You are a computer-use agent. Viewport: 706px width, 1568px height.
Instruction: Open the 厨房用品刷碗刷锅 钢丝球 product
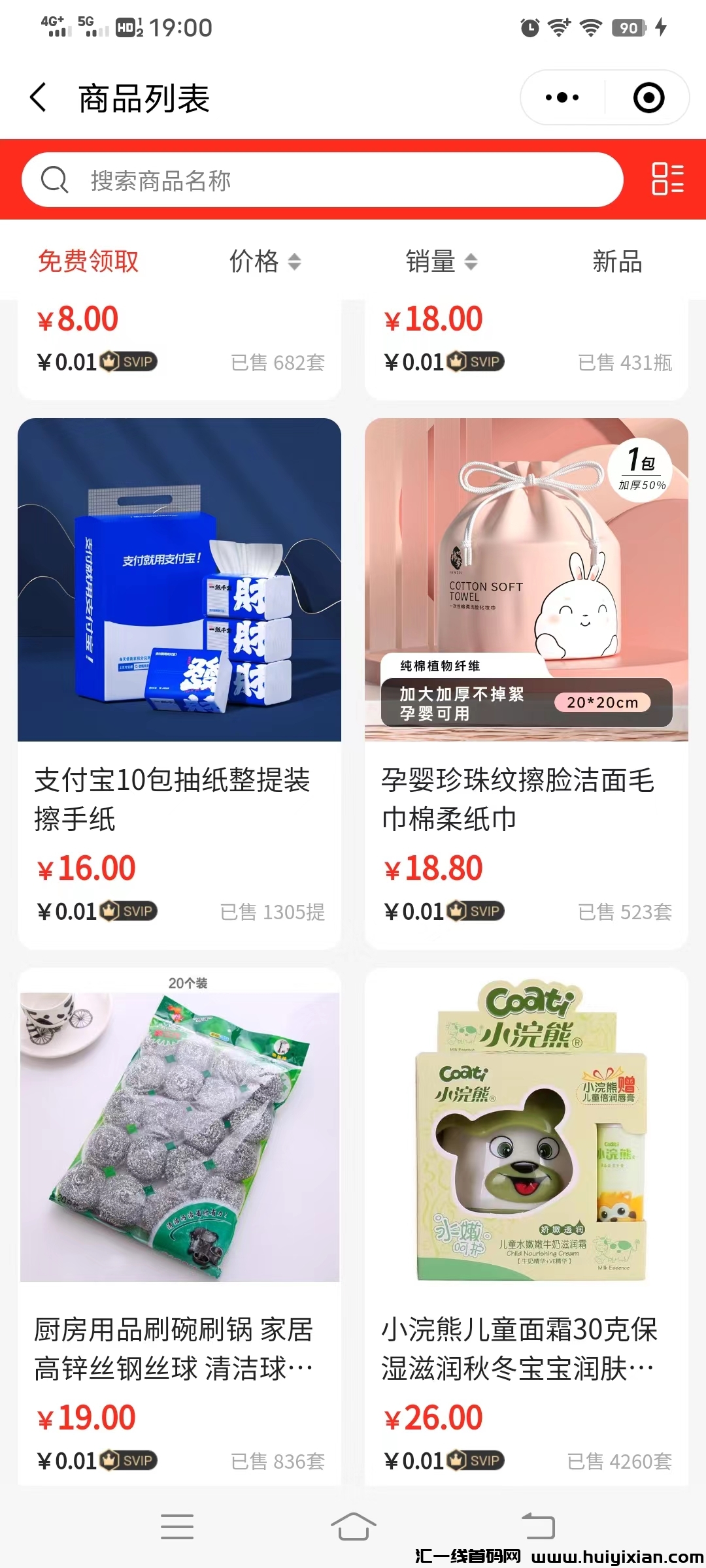click(179, 1176)
